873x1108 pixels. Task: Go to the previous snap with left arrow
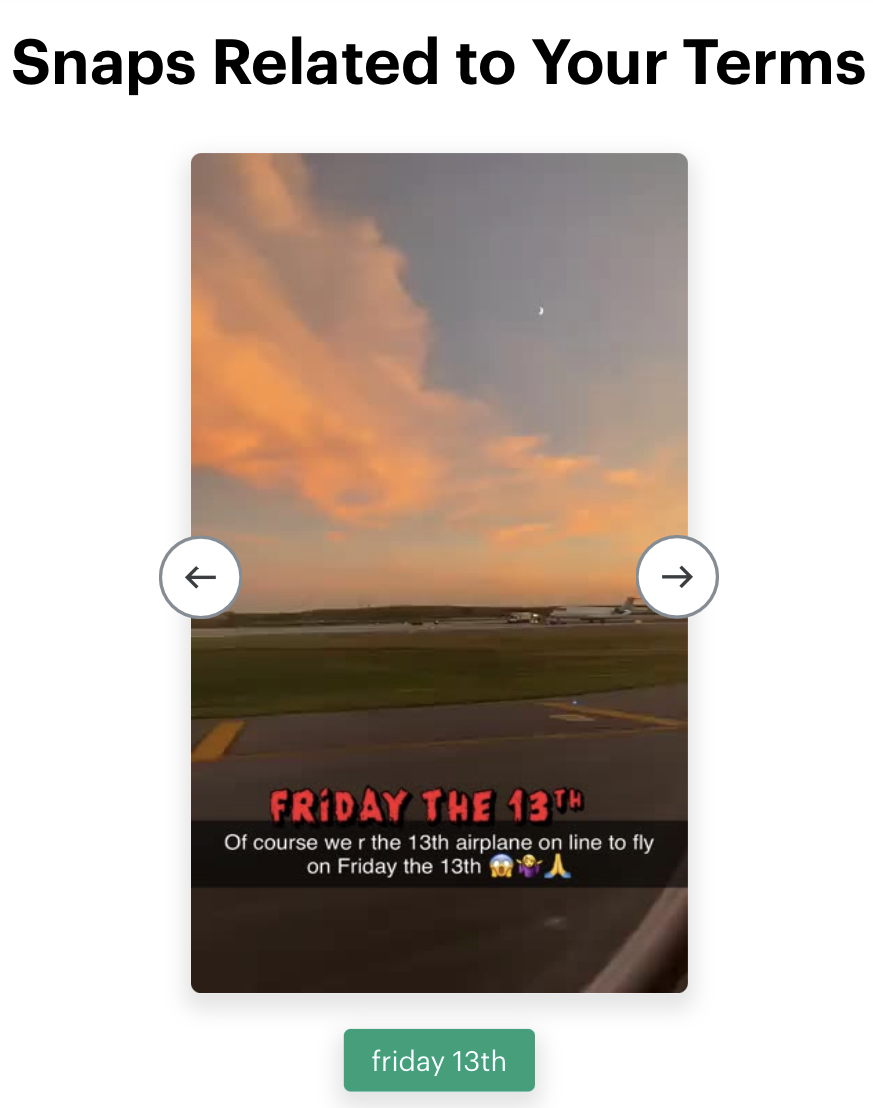(200, 577)
